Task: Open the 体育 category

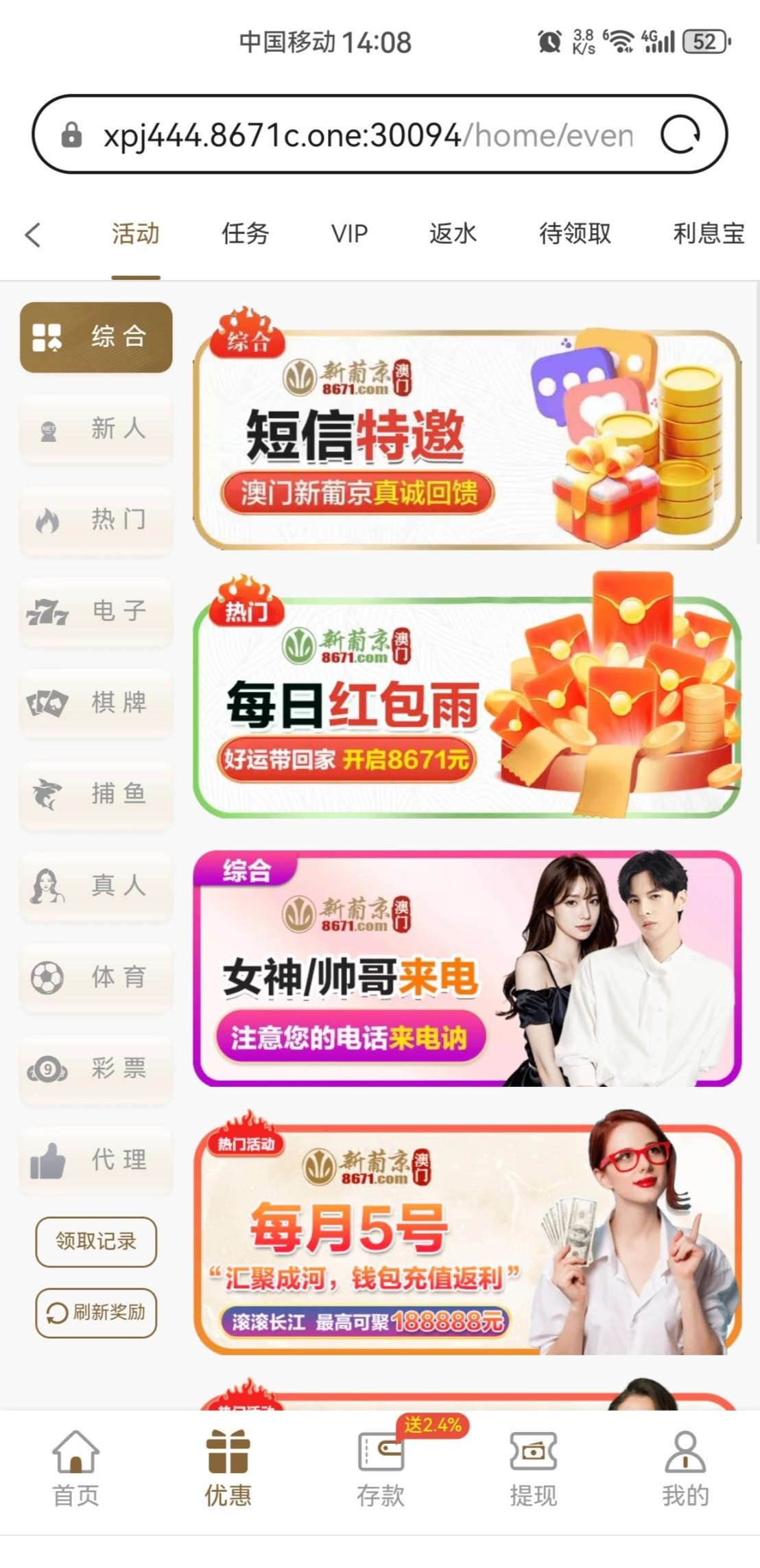Action: point(96,976)
